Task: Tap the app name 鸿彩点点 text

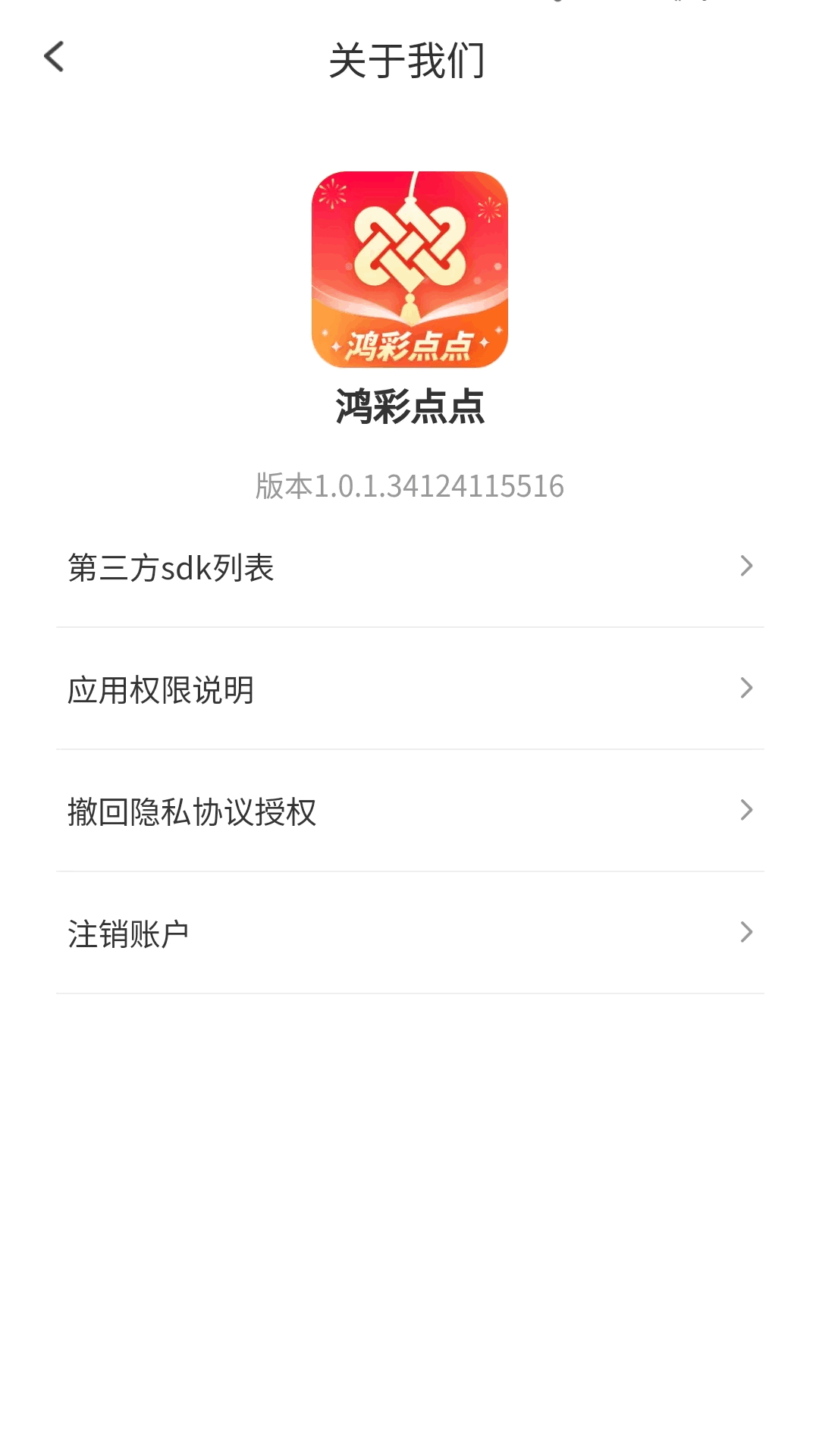Action: (x=409, y=406)
